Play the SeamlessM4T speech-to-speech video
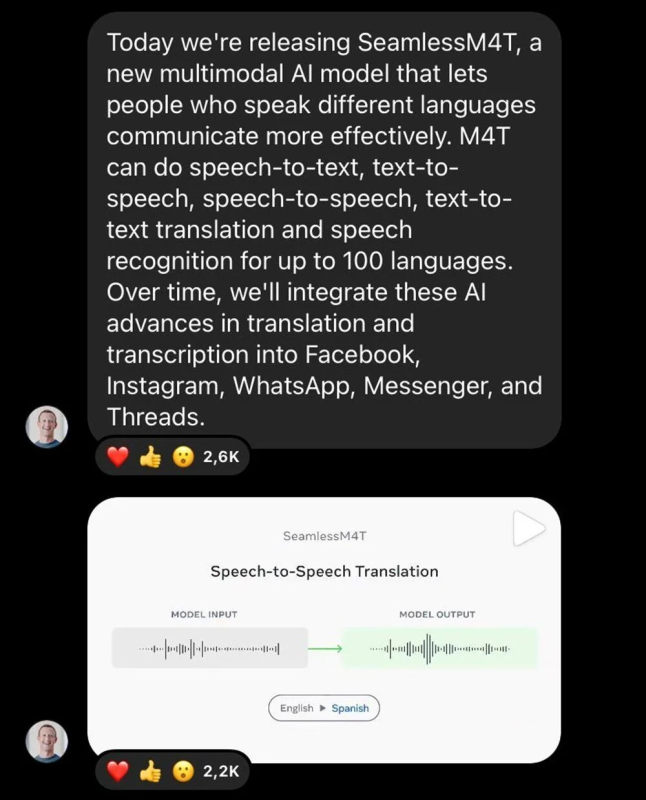Screen dimensions: 646x800 point(529,529)
